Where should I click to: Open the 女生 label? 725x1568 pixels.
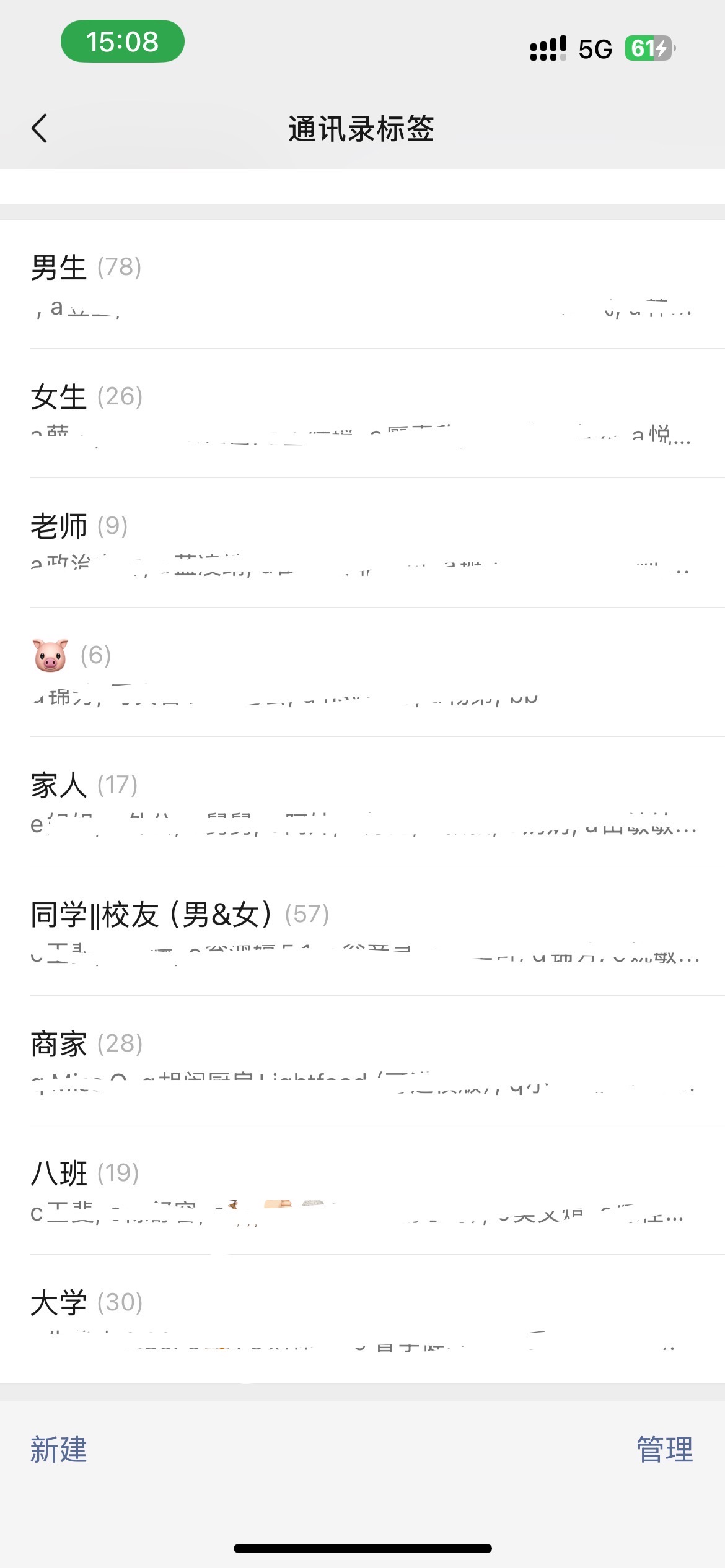click(x=362, y=413)
